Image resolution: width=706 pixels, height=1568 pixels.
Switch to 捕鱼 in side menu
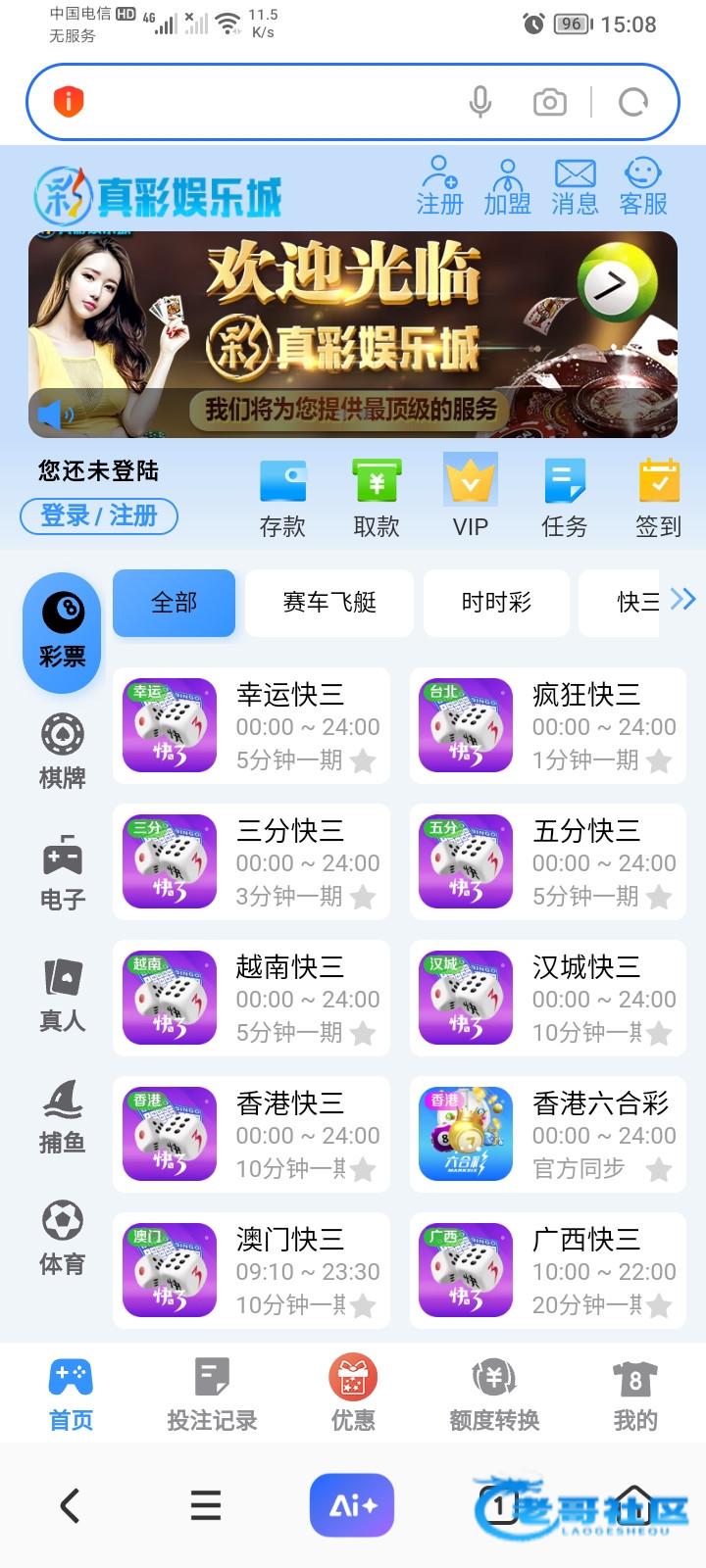point(62,1116)
